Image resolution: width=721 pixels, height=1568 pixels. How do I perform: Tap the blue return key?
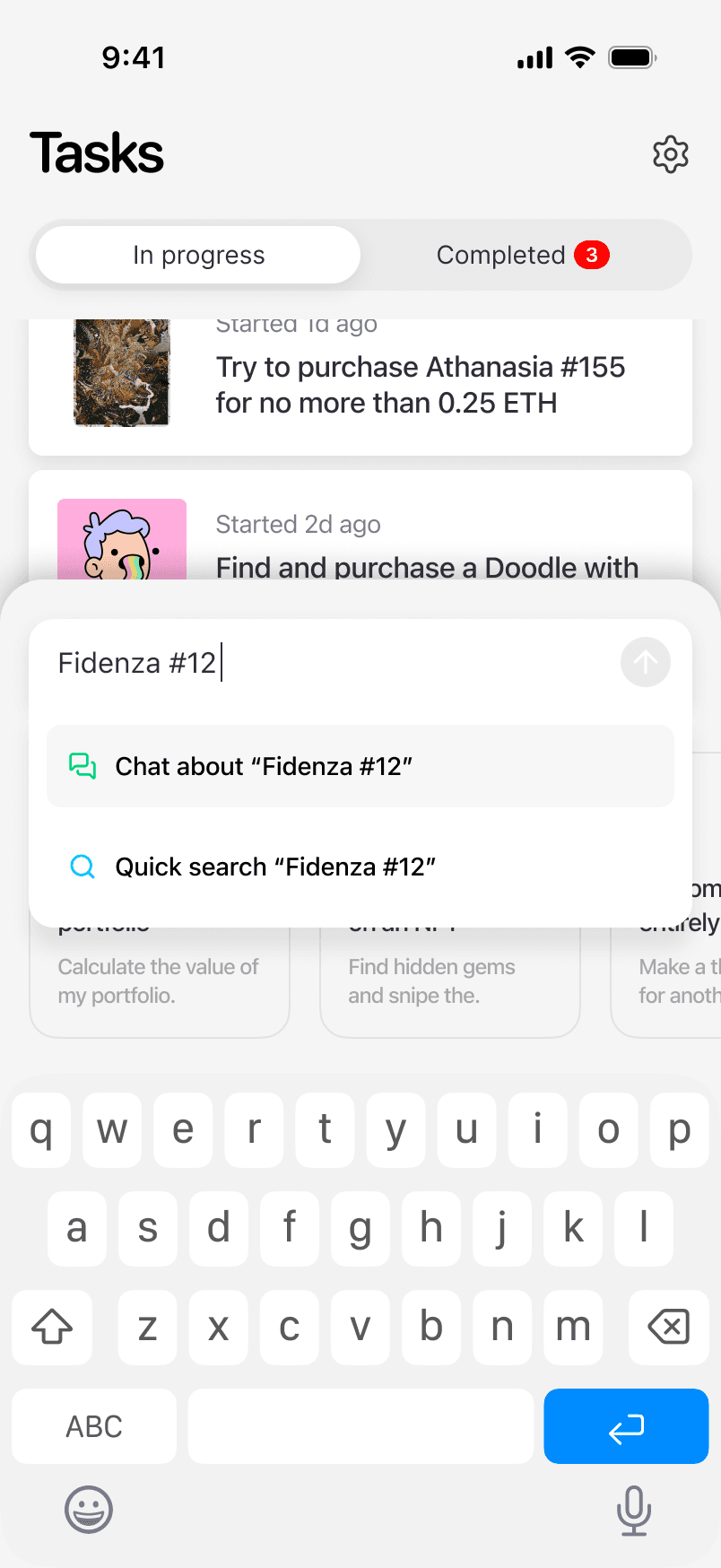(626, 1426)
